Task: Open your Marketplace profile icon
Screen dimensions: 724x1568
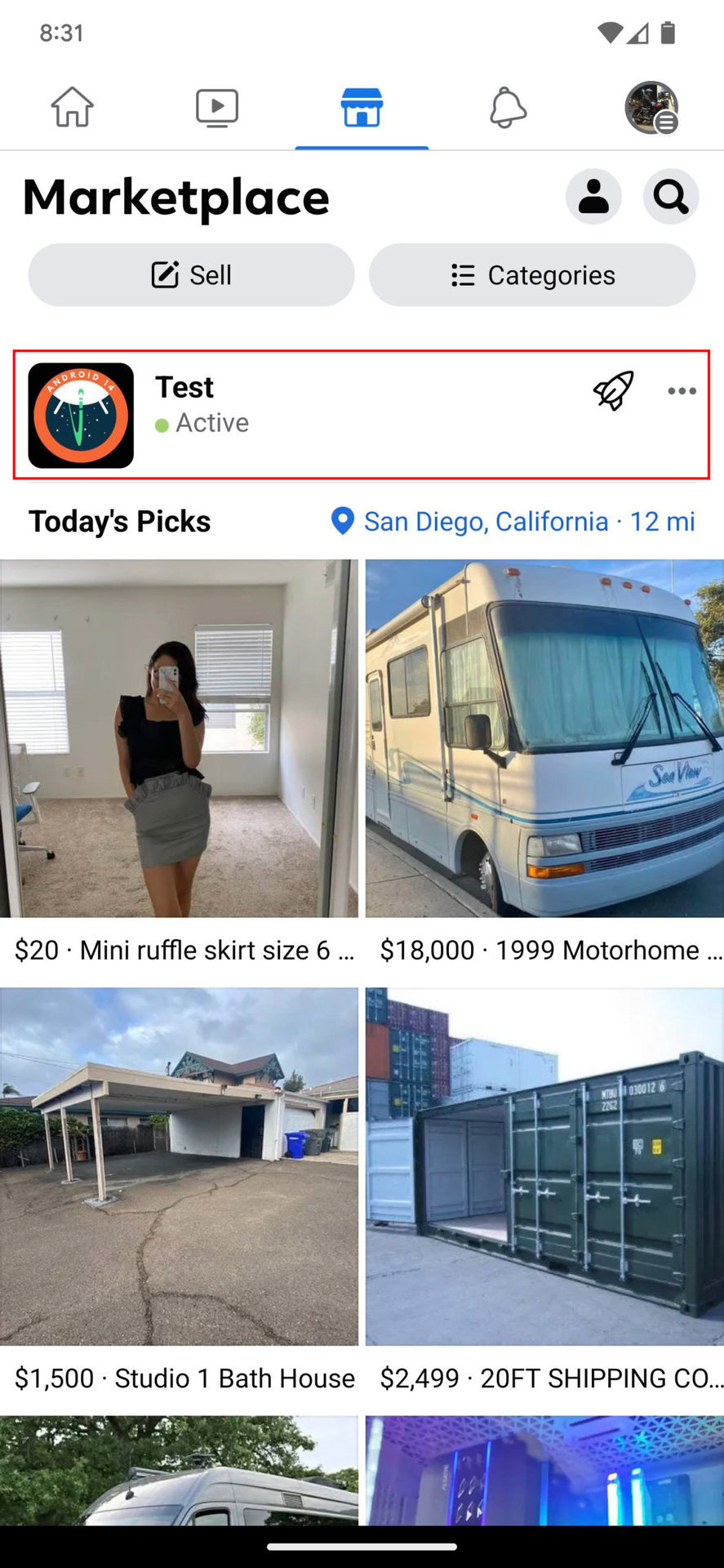Action: (593, 197)
